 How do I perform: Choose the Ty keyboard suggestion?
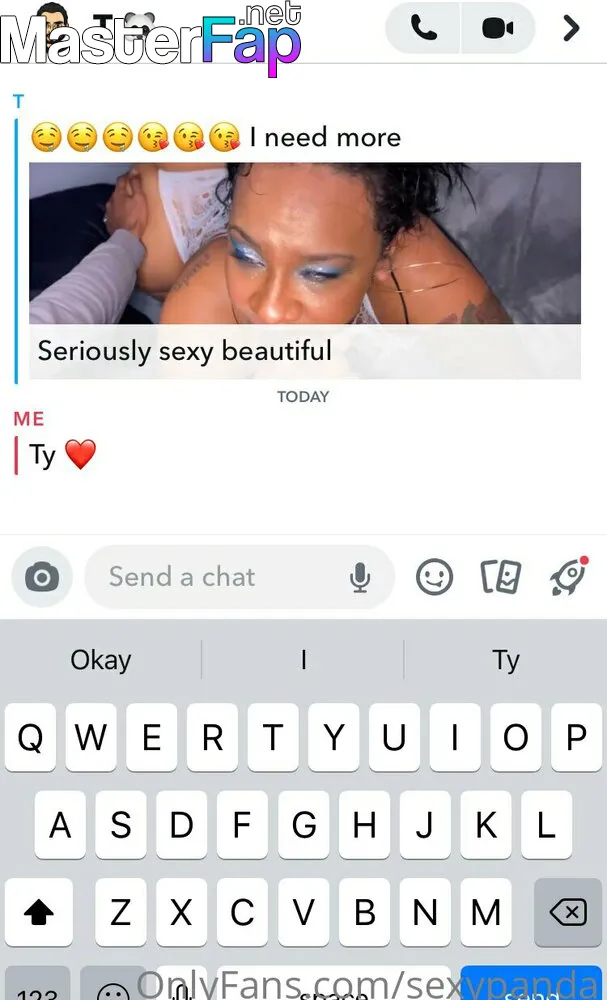[x=506, y=660]
